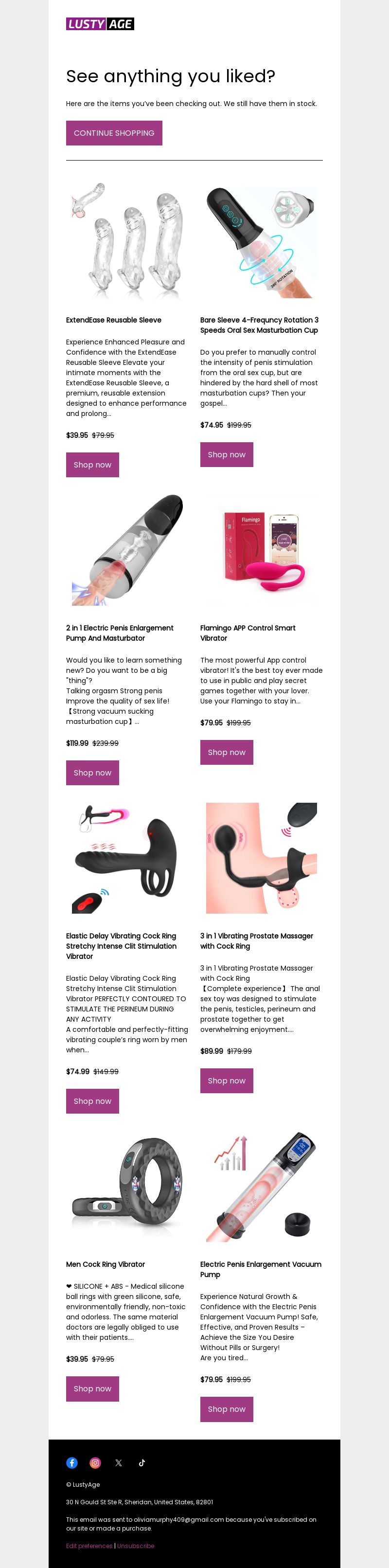Shop now for Flamingo APP Control Vibrator

pyautogui.click(x=227, y=752)
